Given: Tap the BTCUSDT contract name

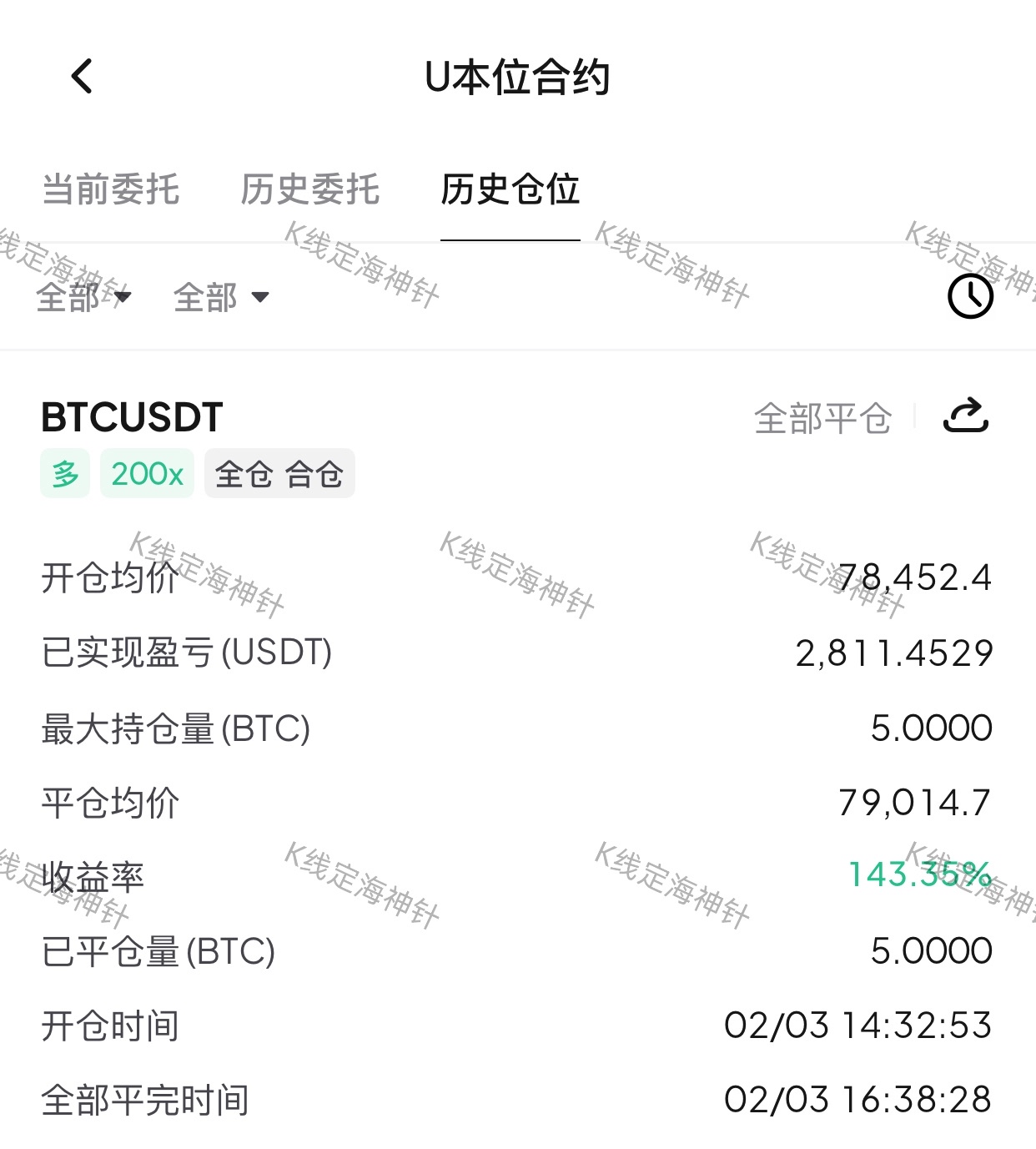Looking at the screenshot, I should point(131,416).
